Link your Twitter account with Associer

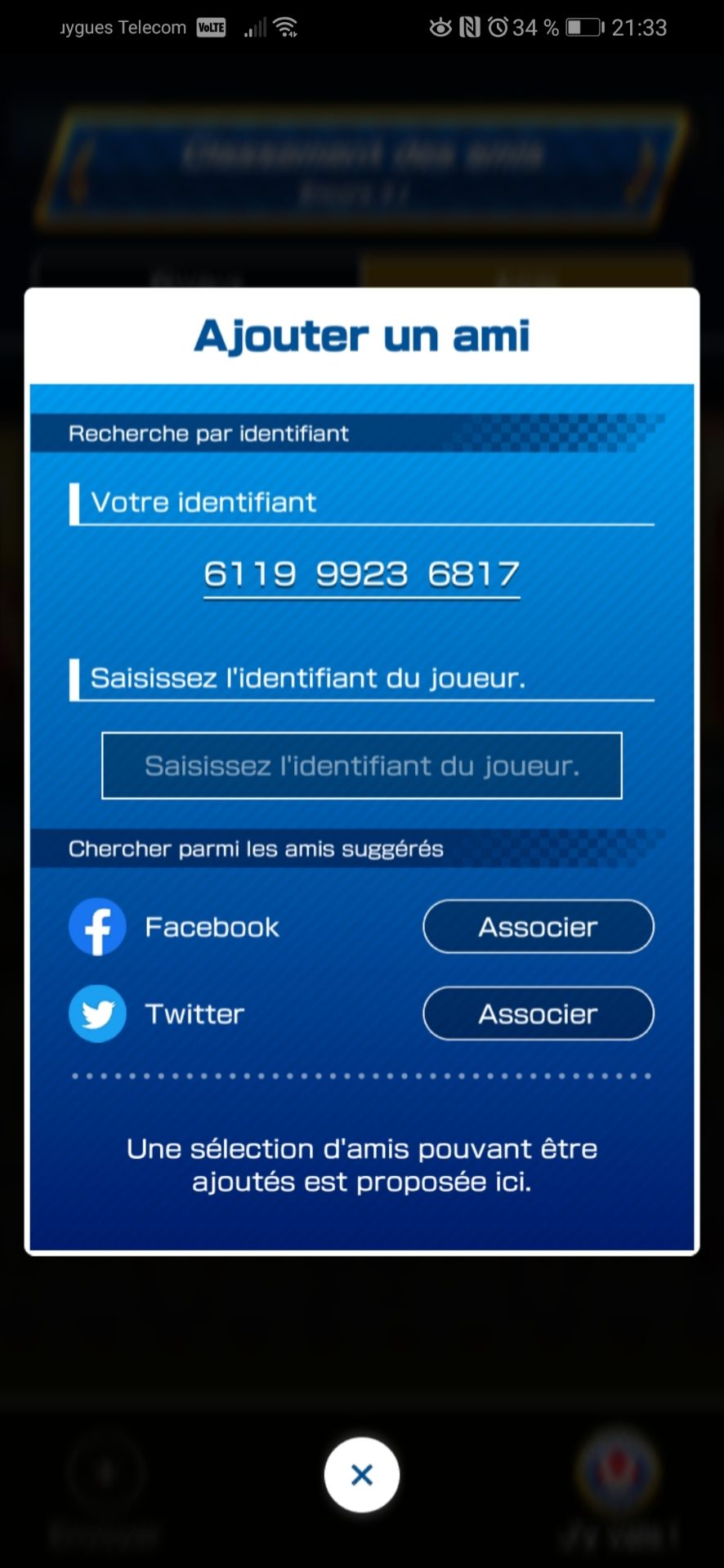click(538, 1013)
